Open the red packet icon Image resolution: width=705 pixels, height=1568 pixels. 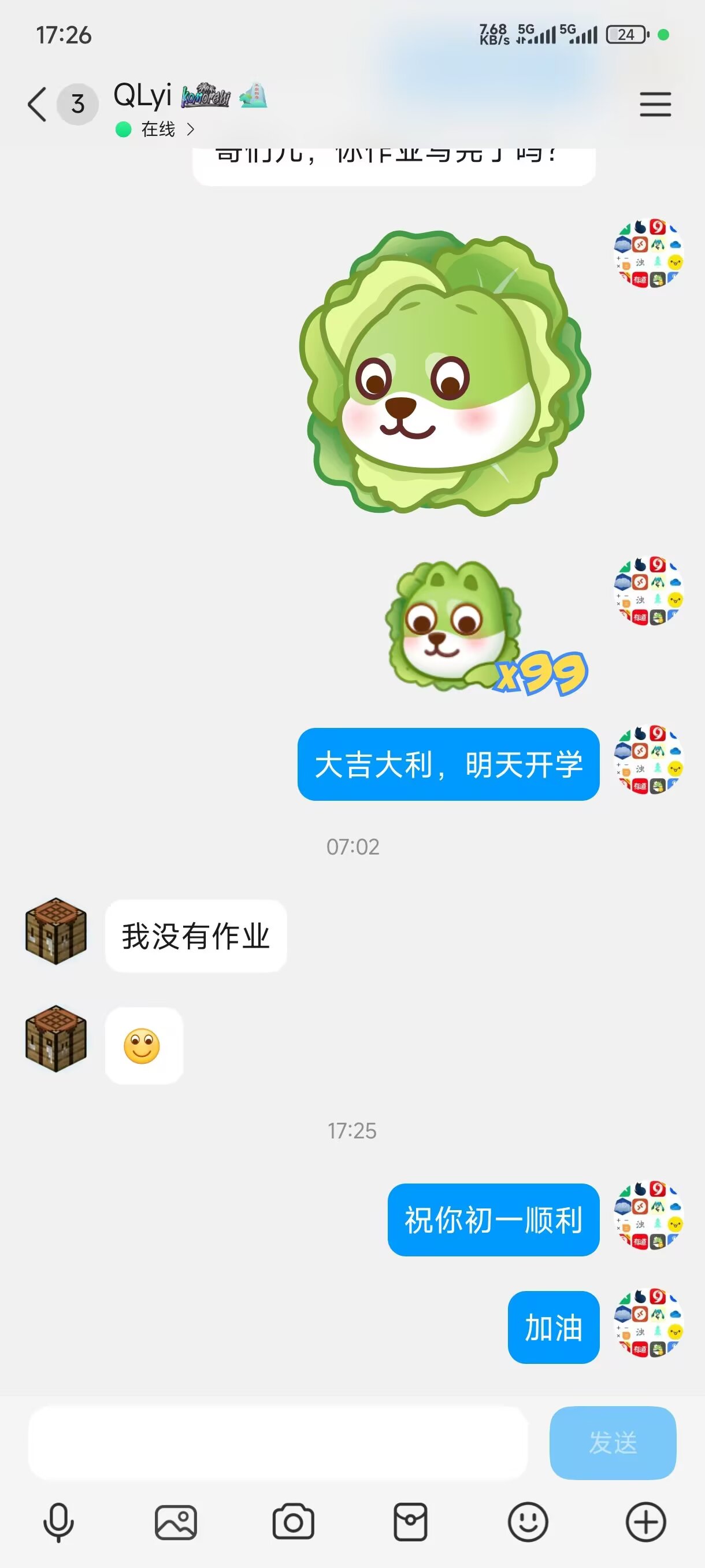411,1522
